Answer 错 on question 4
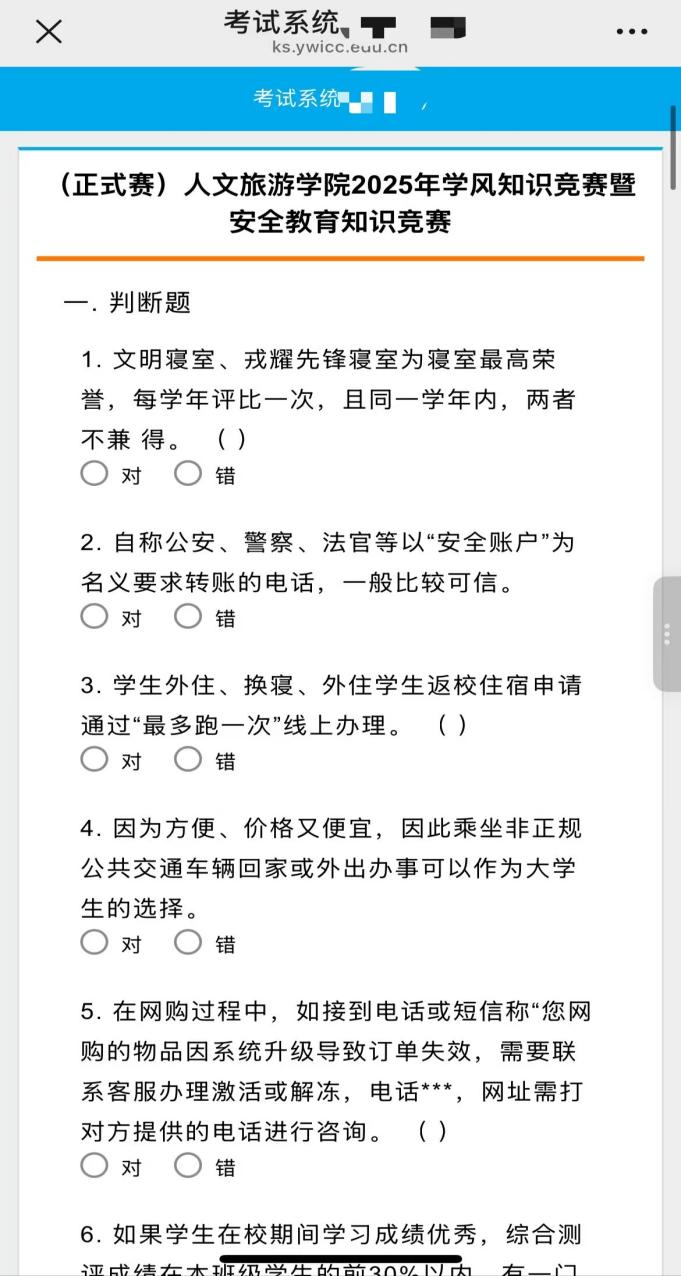The image size is (681, 1276). (188, 942)
